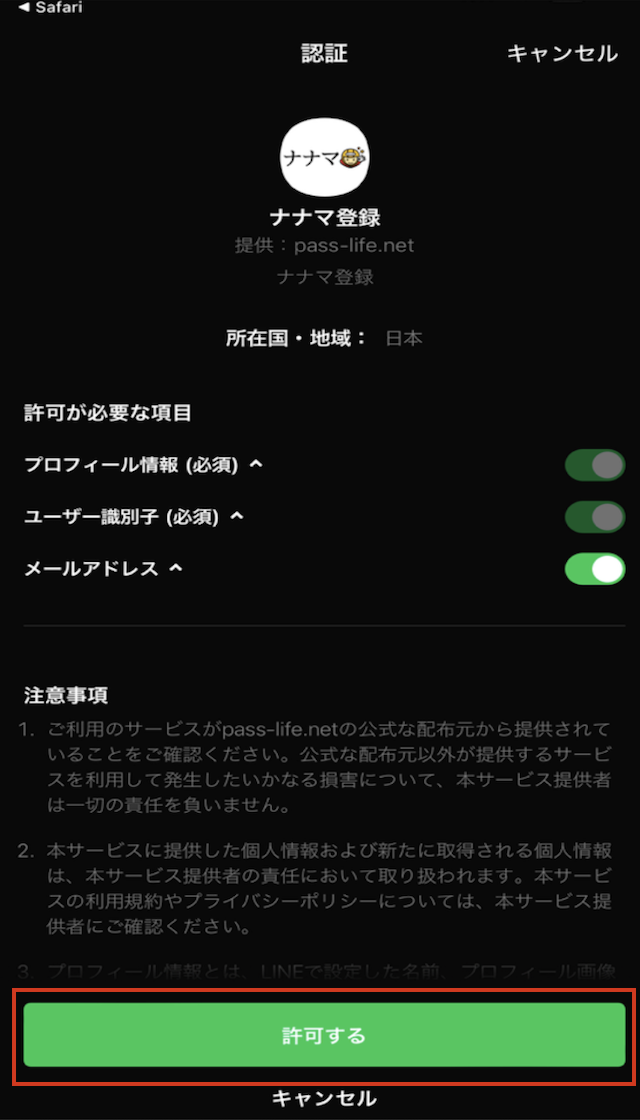This screenshot has width=640, height=1120.
Task: Collapse the メールアドレス details
Action: (x=175, y=568)
